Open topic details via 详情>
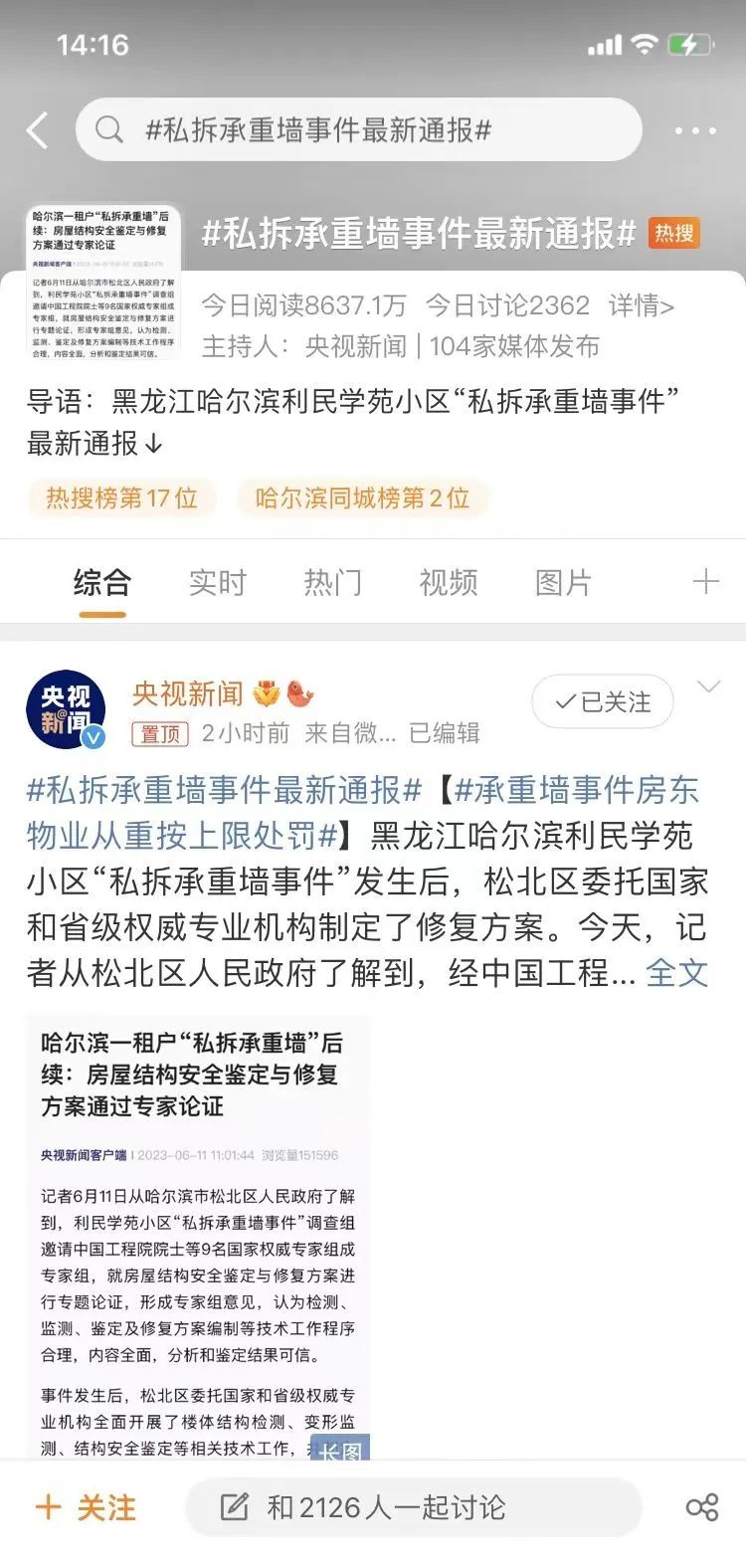The image size is (746, 1568). [641, 305]
